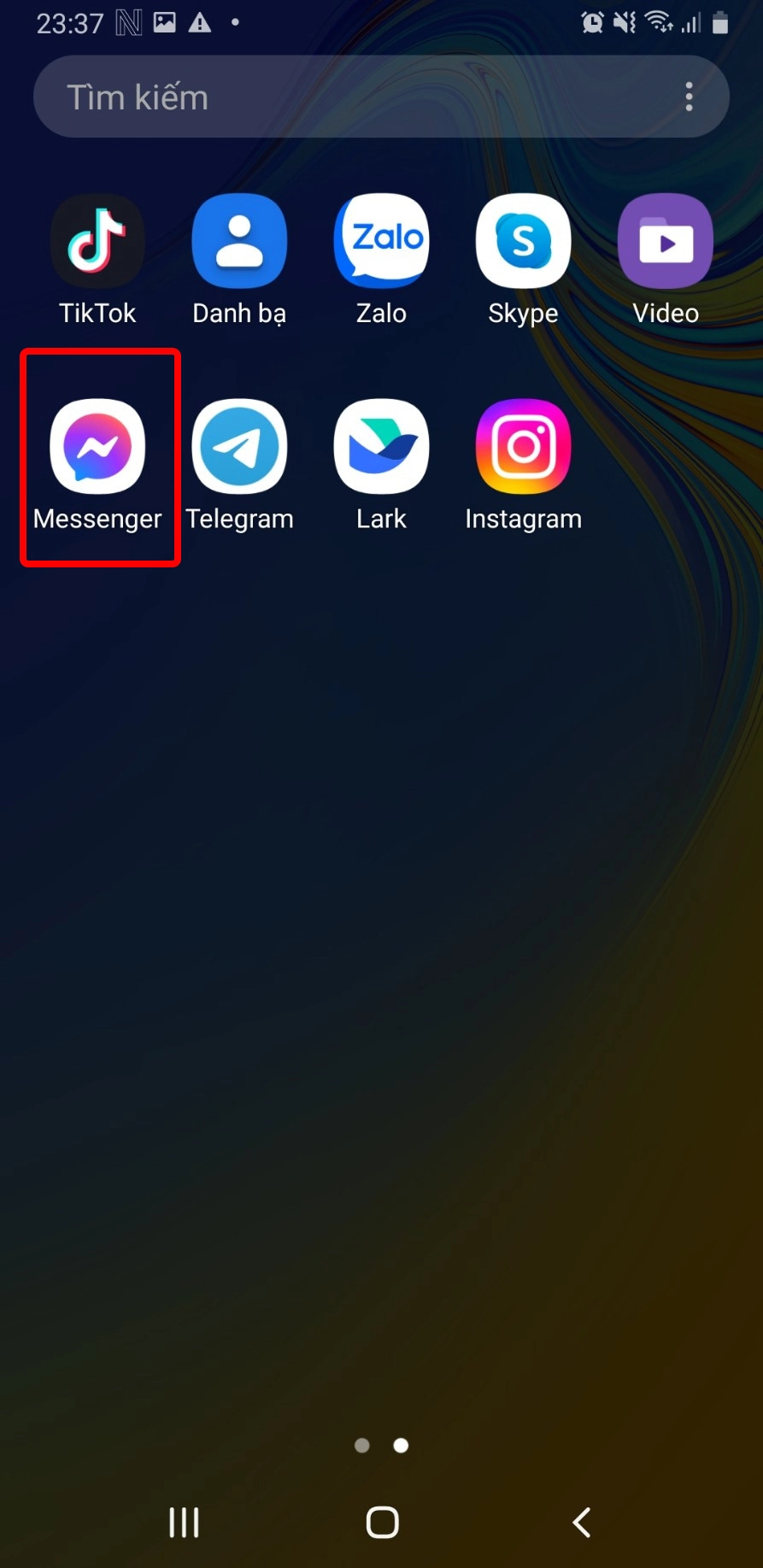Tap the warning notification icon

click(x=198, y=23)
